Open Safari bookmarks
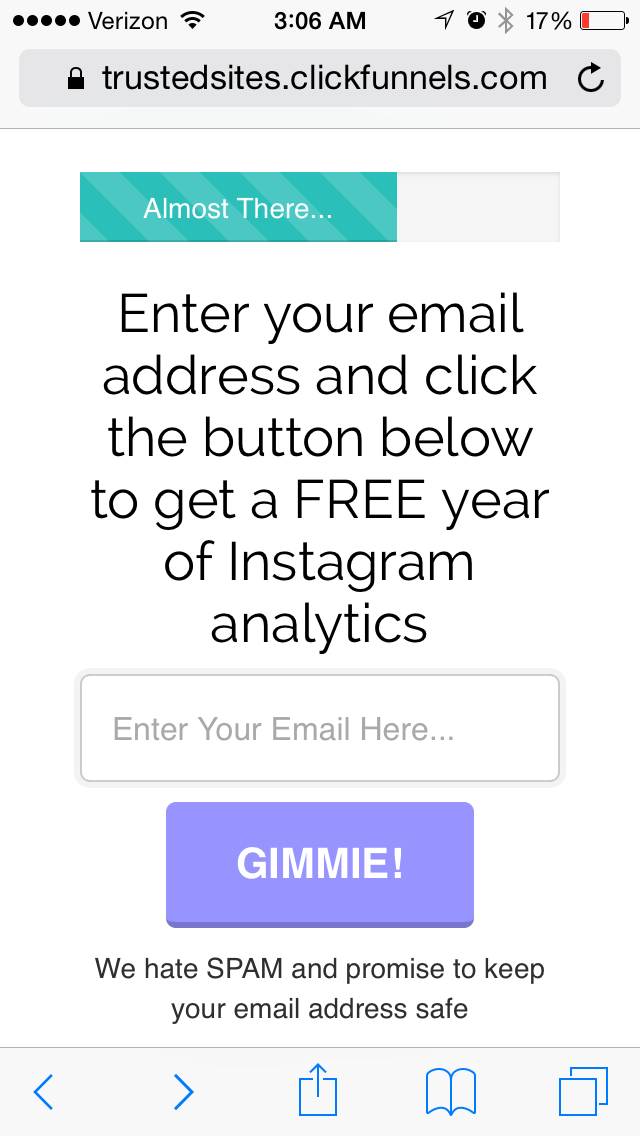This screenshot has width=640, height=1136. [451, 1091]
